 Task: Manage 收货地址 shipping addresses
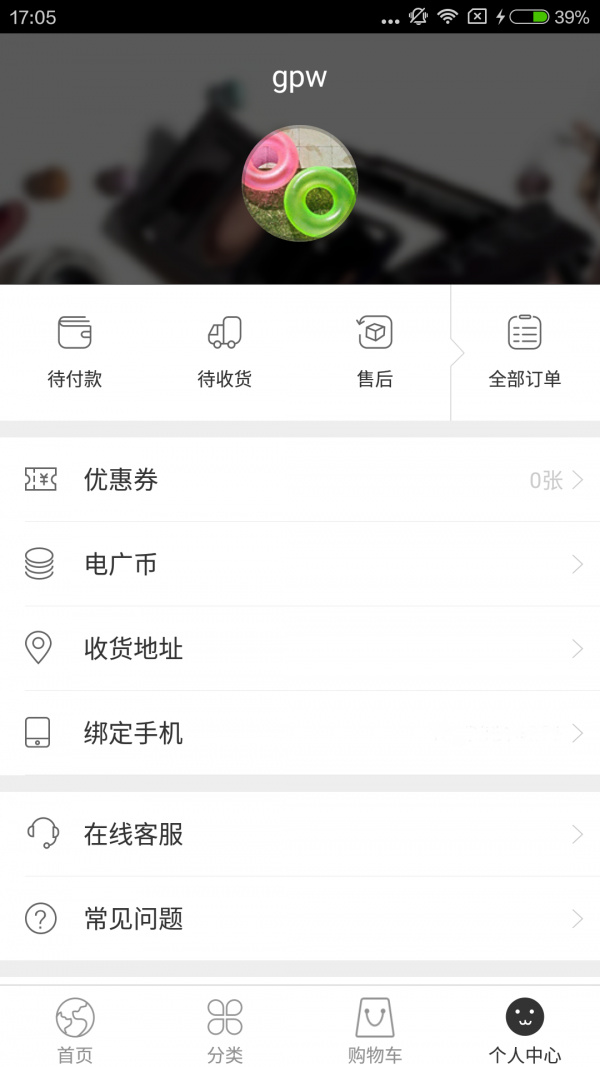(300, 649)
